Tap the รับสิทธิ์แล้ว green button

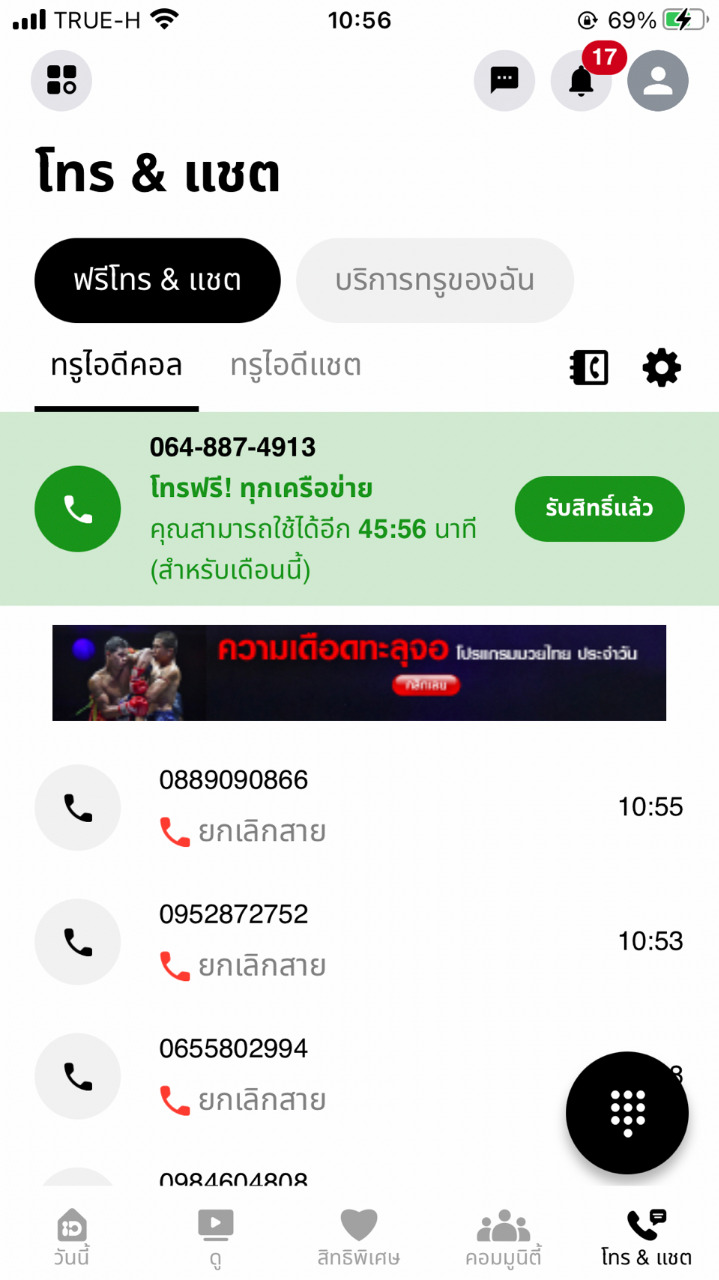(599, 508)
